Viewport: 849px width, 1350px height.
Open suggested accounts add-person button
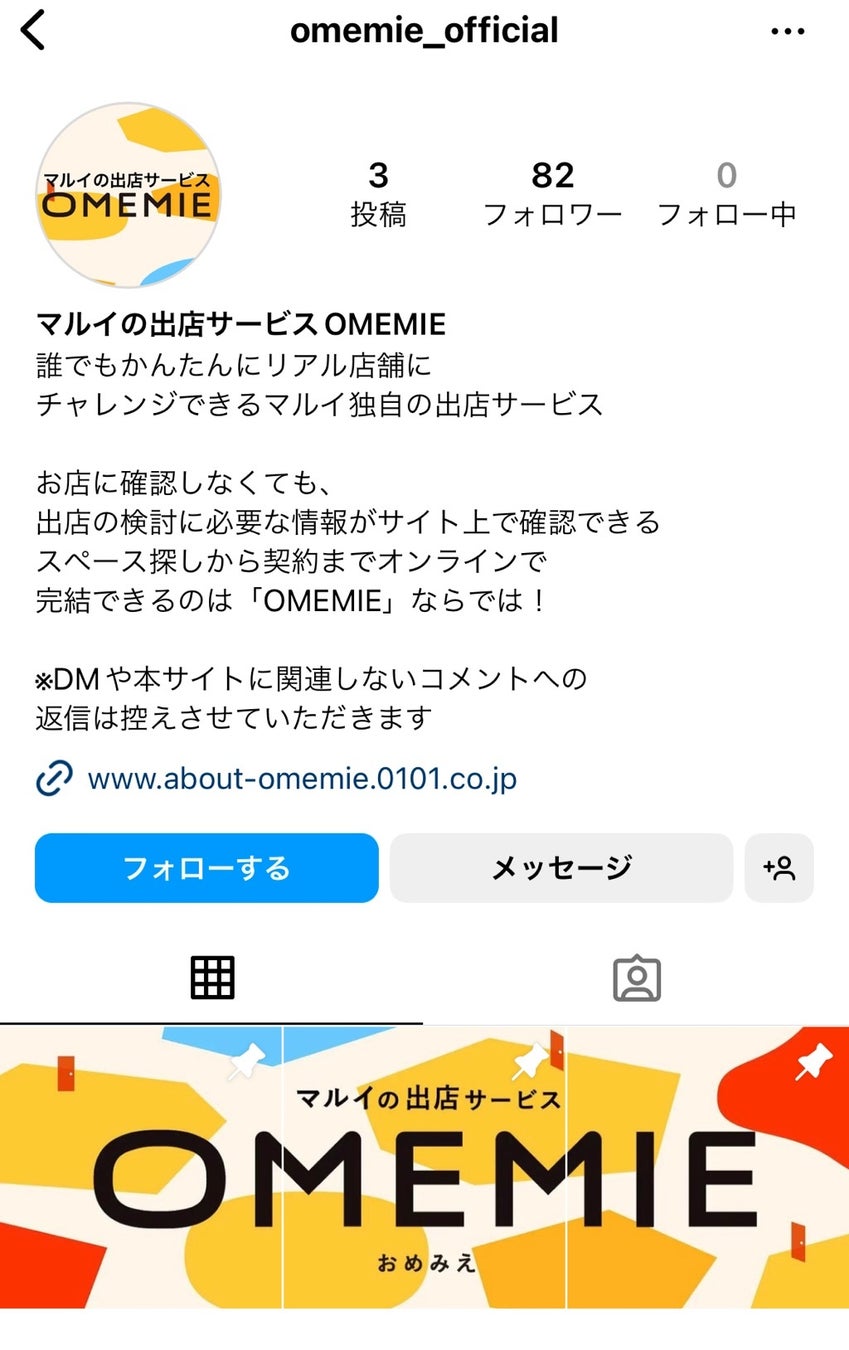(779, 868)
